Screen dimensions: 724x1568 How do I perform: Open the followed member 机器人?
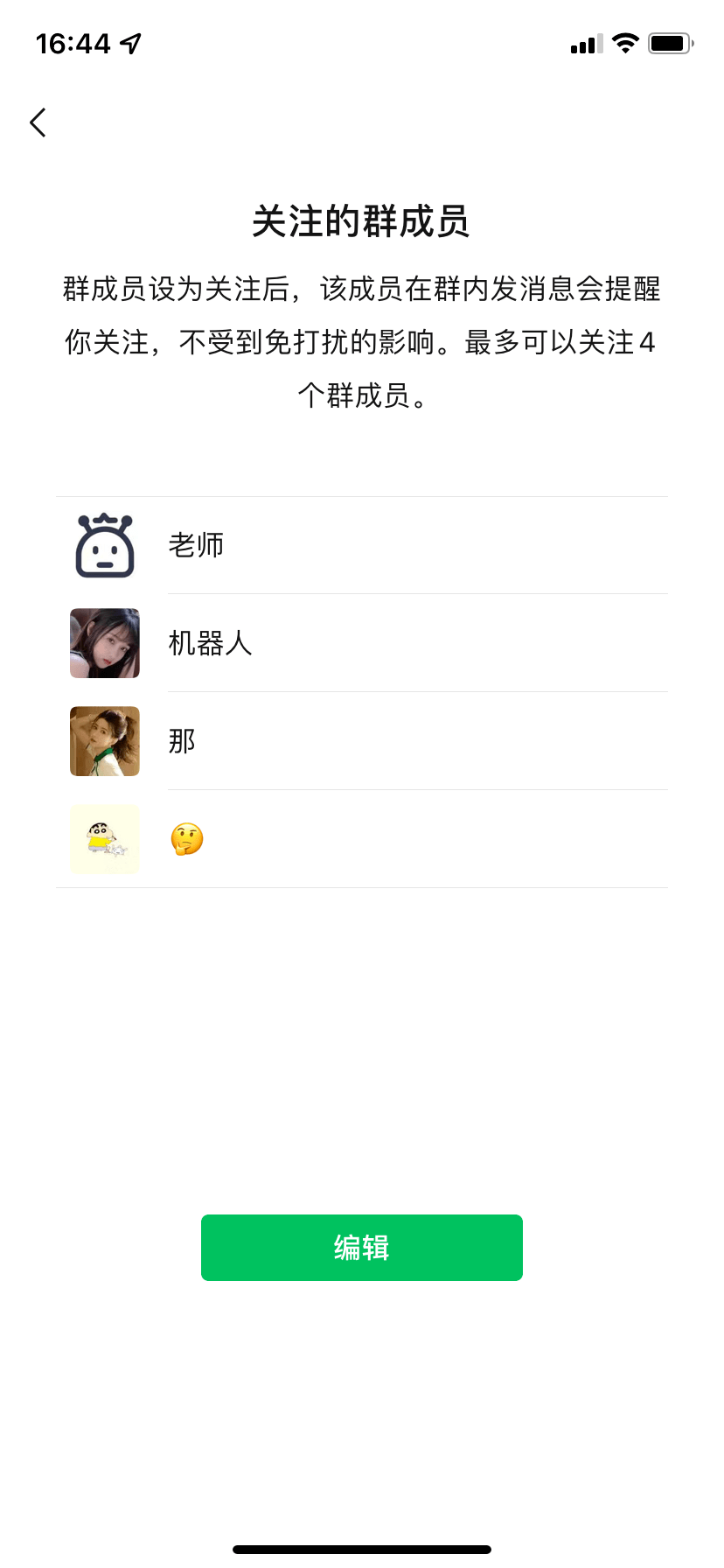362,643
